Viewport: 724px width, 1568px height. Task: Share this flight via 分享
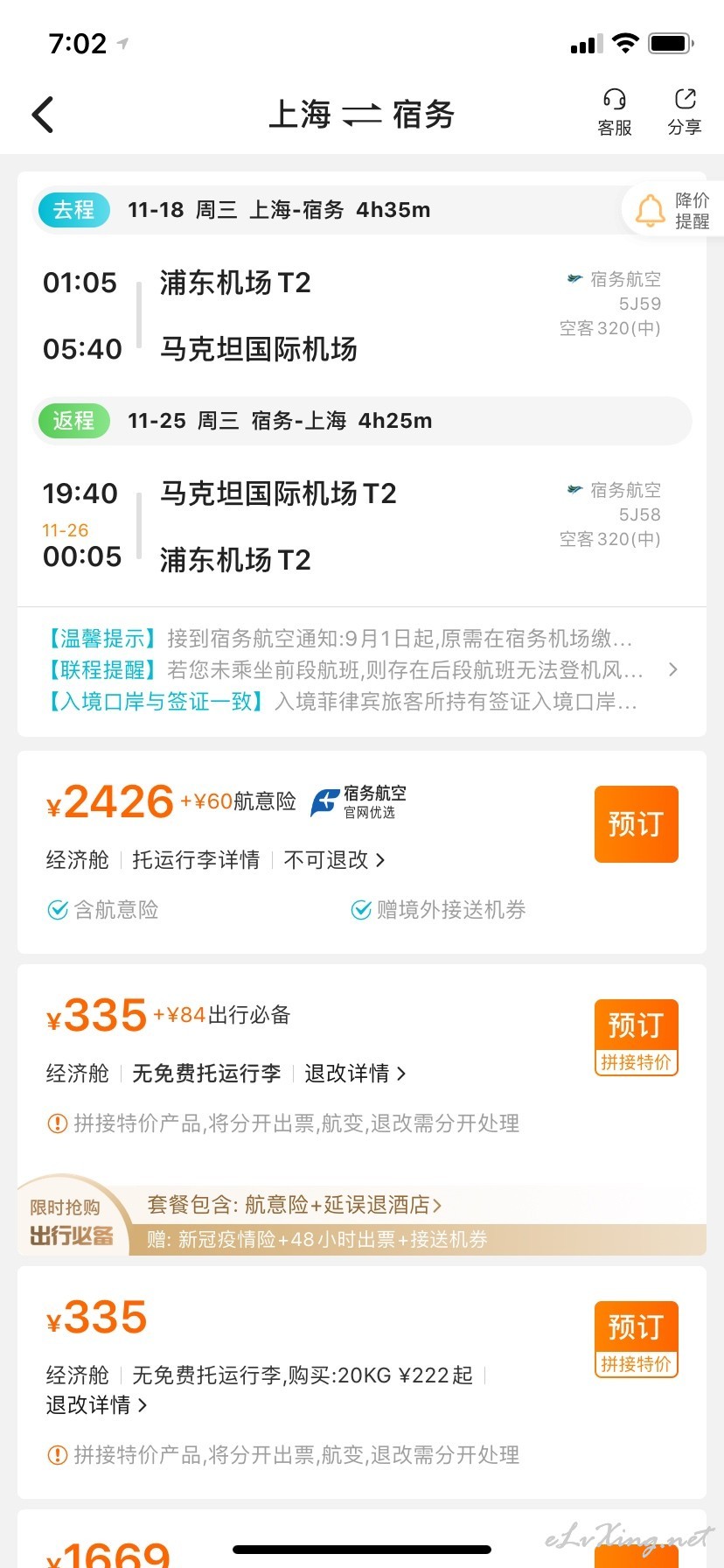pos(685,113)
